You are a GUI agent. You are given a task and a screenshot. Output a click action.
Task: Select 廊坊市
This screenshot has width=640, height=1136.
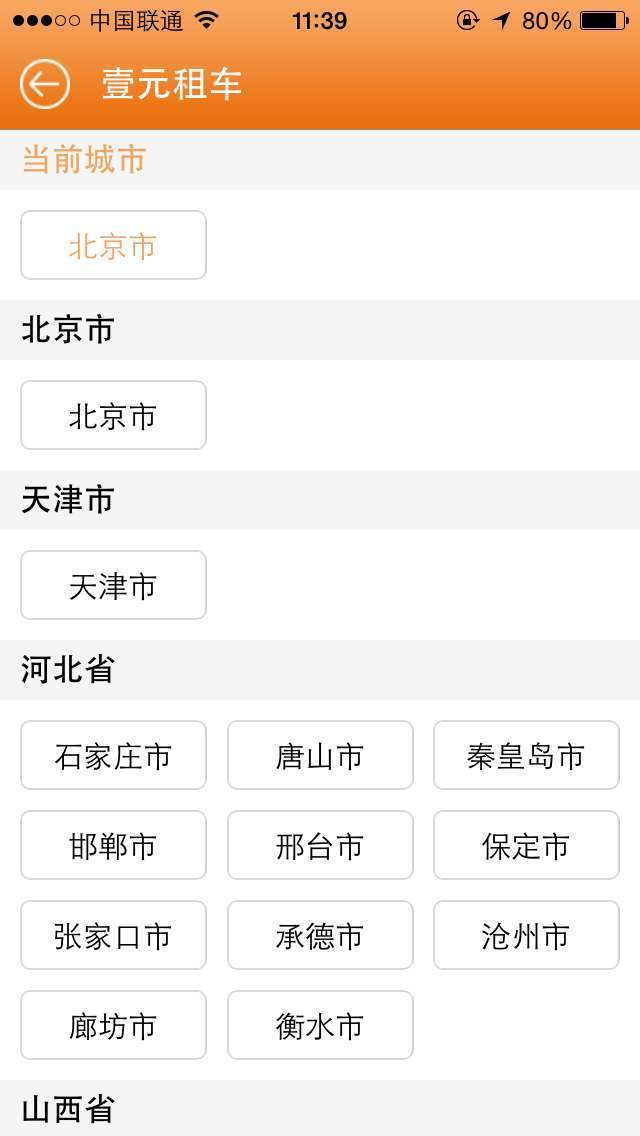pyautogui.click(x=113, y=1026)
